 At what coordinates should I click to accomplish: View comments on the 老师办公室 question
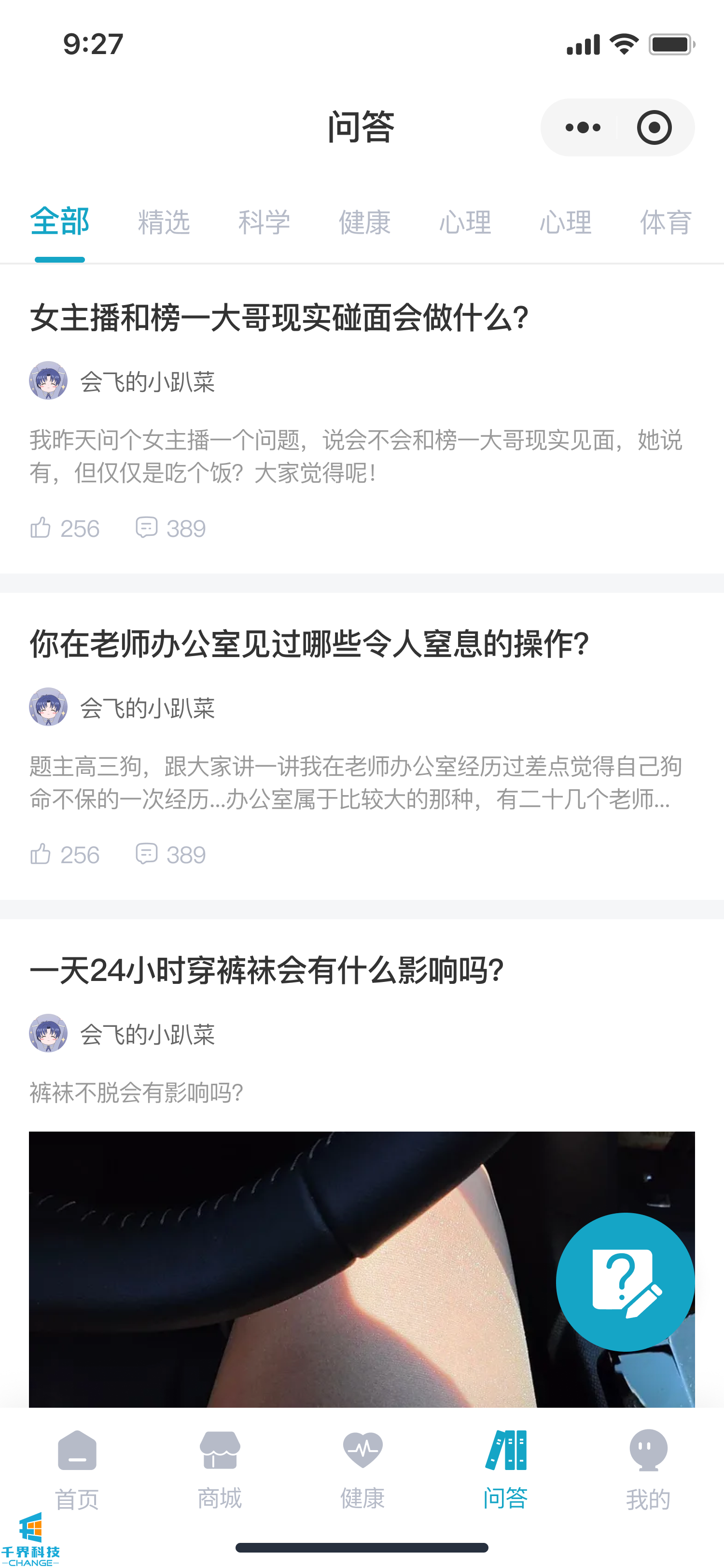170,854
